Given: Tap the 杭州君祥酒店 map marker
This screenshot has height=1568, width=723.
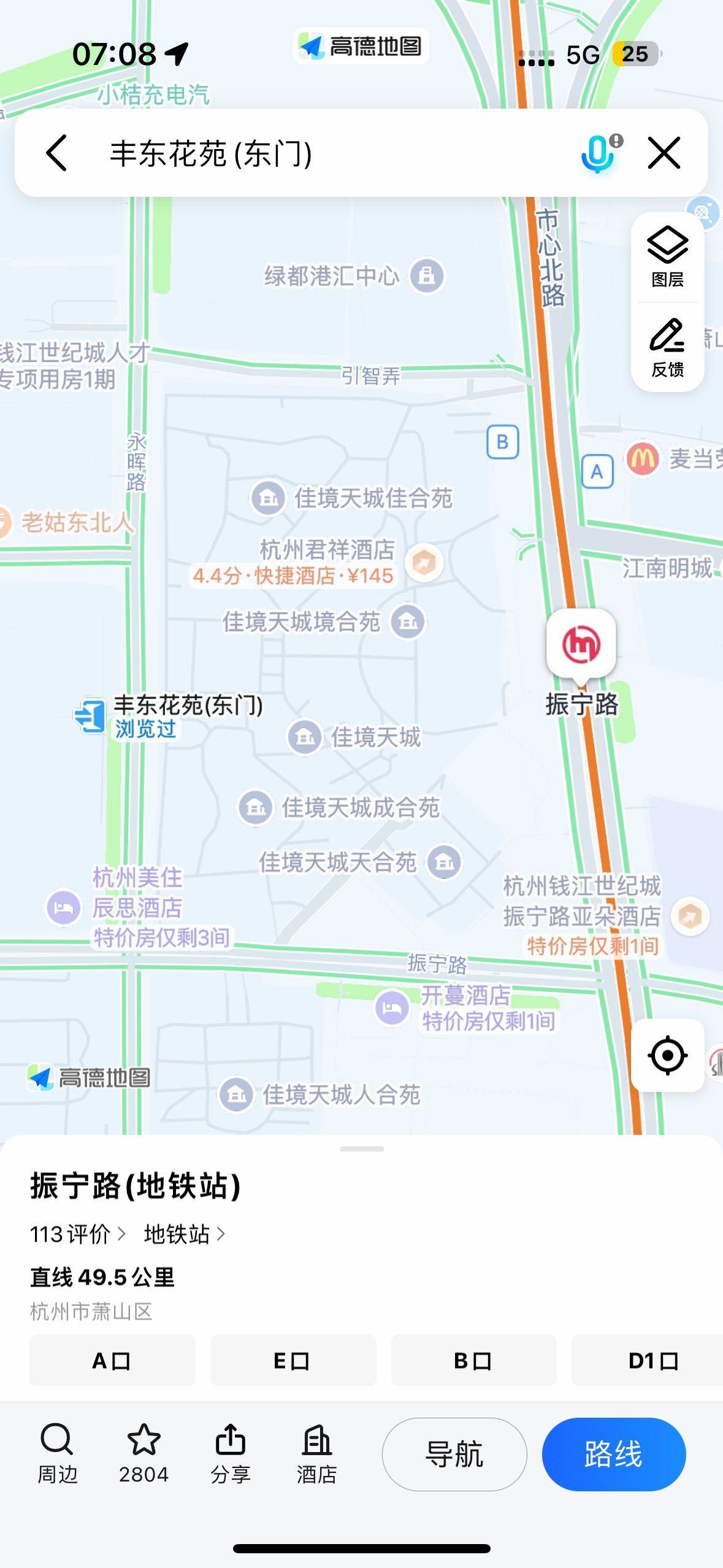Looking at the screenshot, I should tap(424, 562).
